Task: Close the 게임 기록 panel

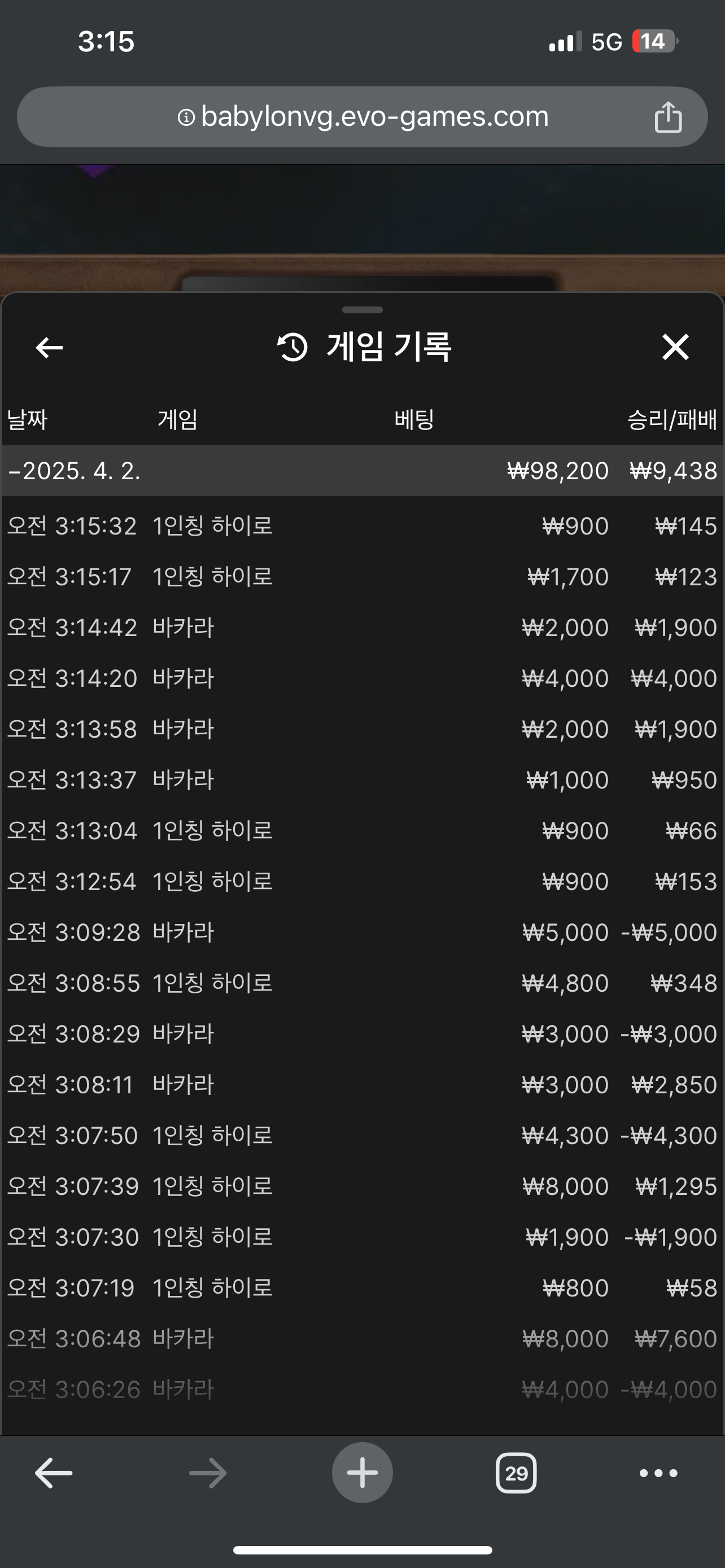Action: [x=675, y=348]
